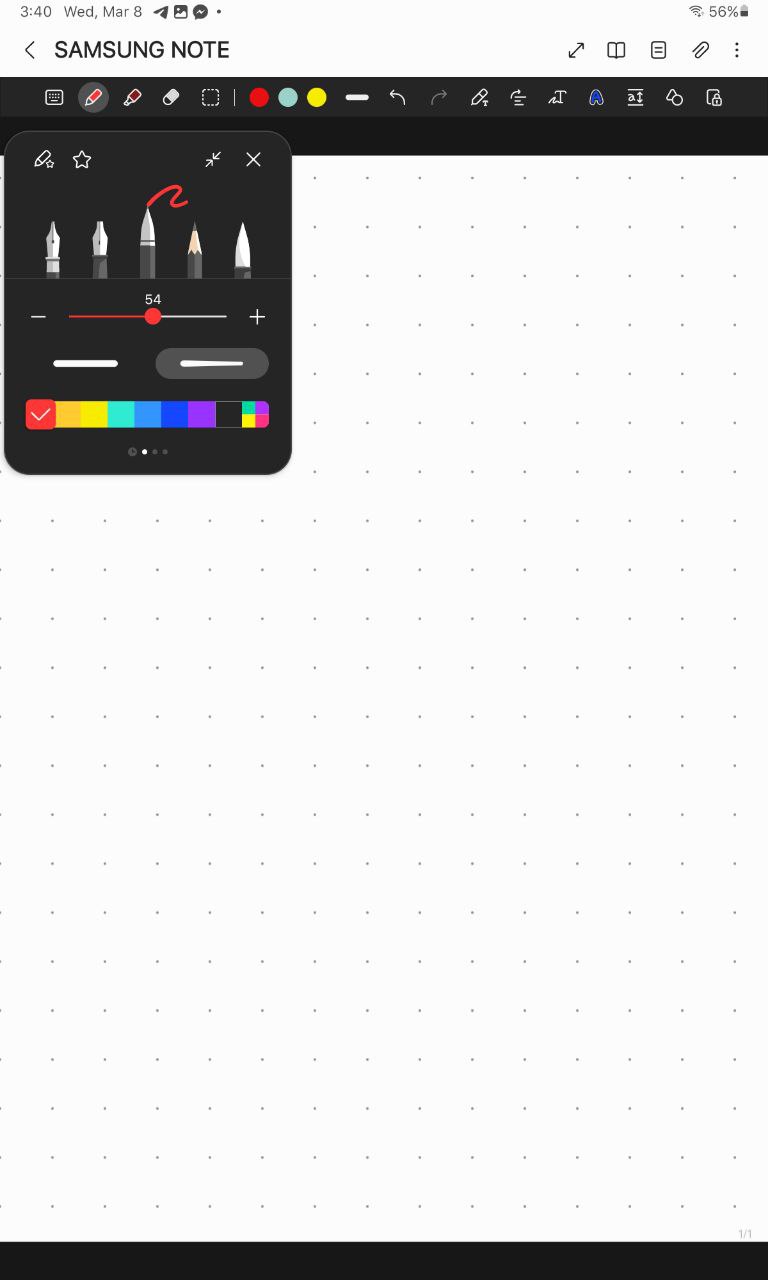Add pen to favorites with star
Image resolution: width=768 pixels, height=1280 pixels.
tap(82, 159)
